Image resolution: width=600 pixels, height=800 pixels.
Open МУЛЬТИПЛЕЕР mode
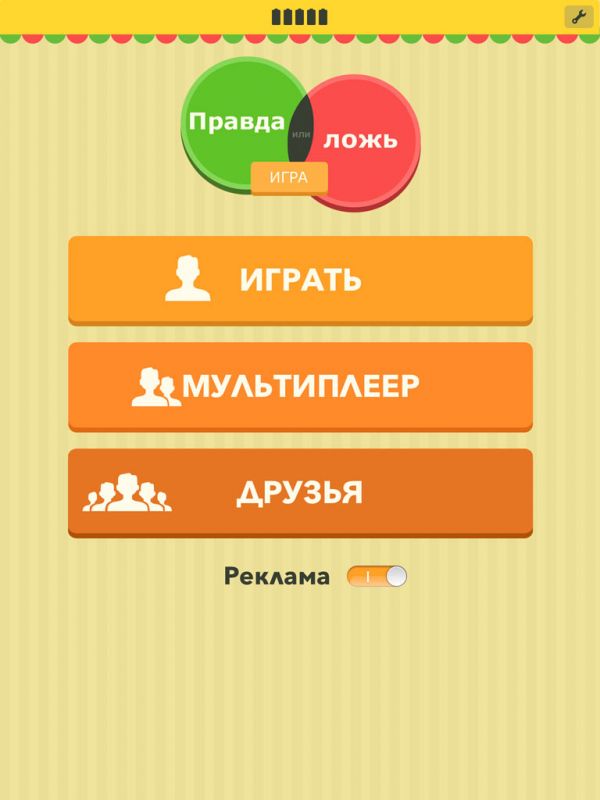click(x=300, y=386)
